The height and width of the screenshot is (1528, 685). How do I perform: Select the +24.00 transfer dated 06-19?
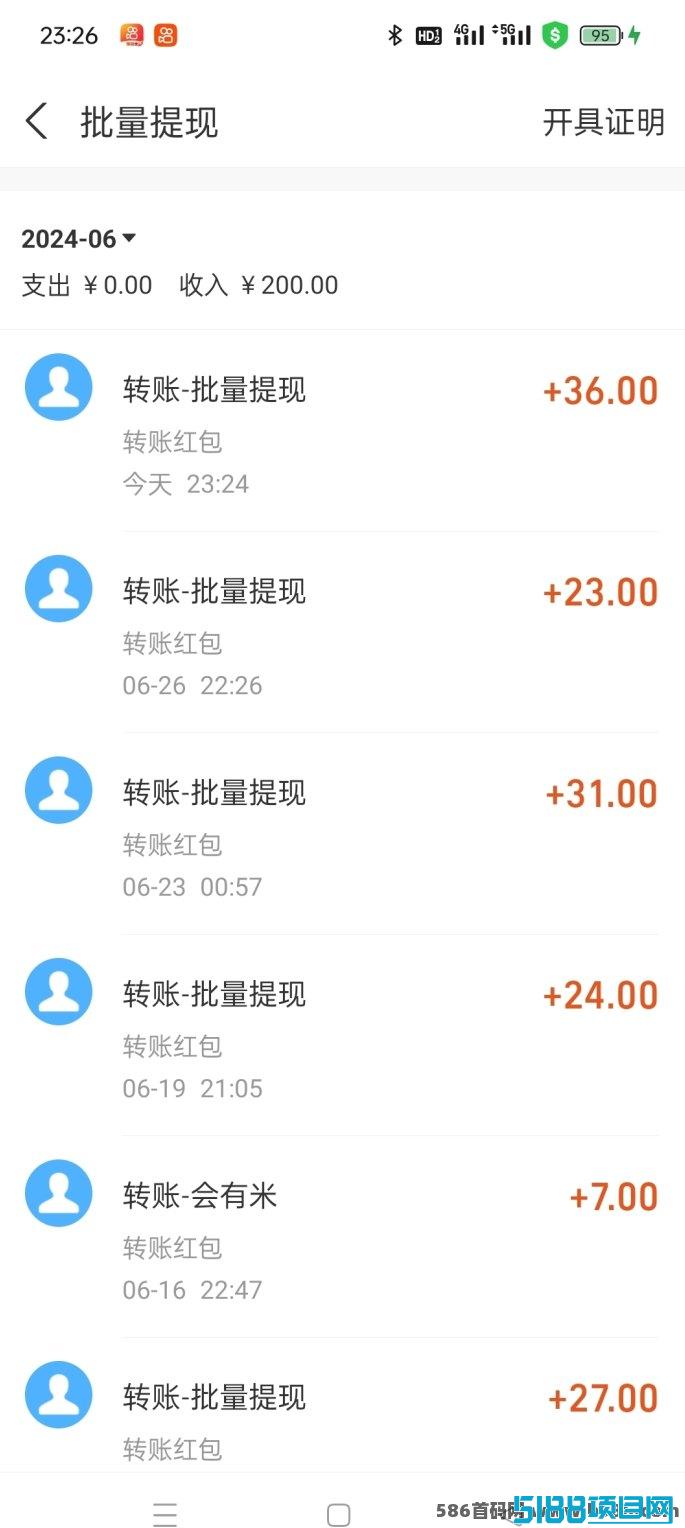point(342,1036)
